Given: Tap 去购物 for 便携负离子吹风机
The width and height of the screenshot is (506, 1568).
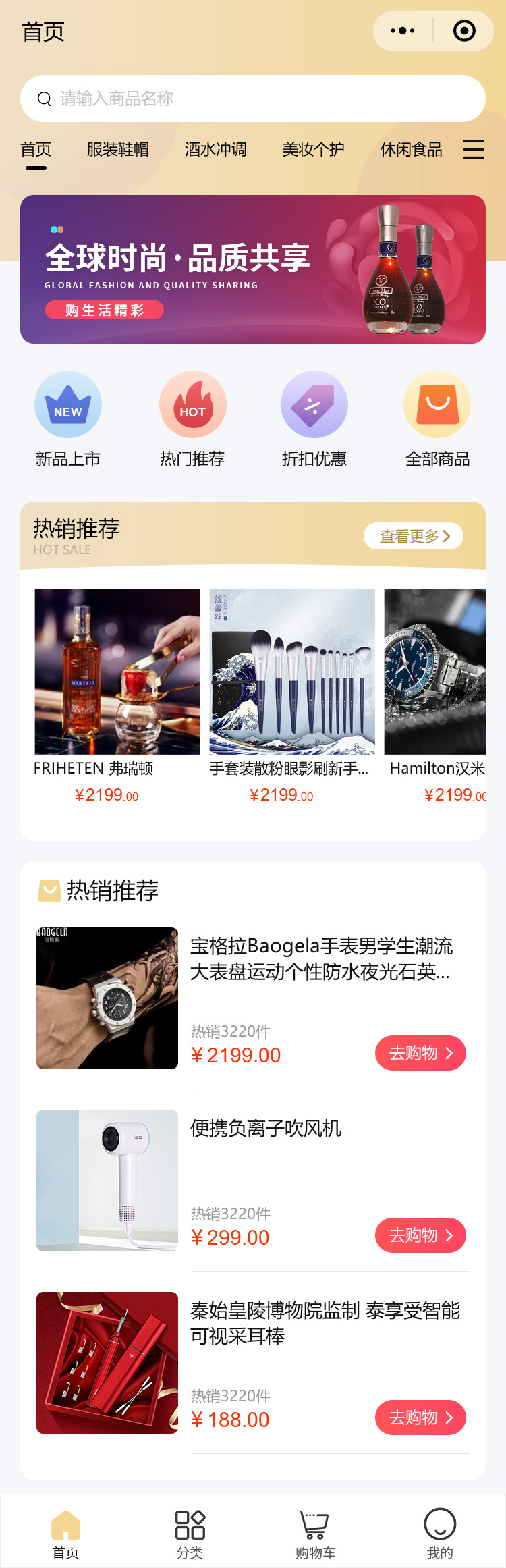Looking at the screenshot, I should pyautogui.click(x=420, y=1235).
